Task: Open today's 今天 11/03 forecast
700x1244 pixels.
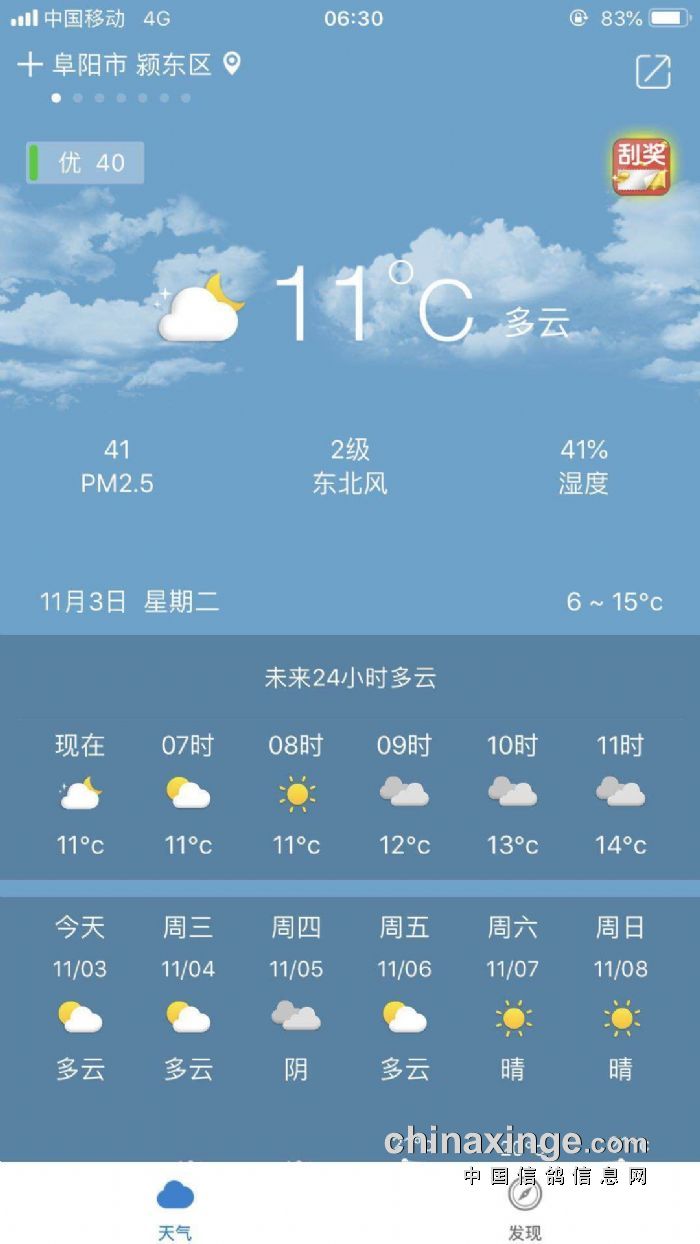Action: point(80,997)
